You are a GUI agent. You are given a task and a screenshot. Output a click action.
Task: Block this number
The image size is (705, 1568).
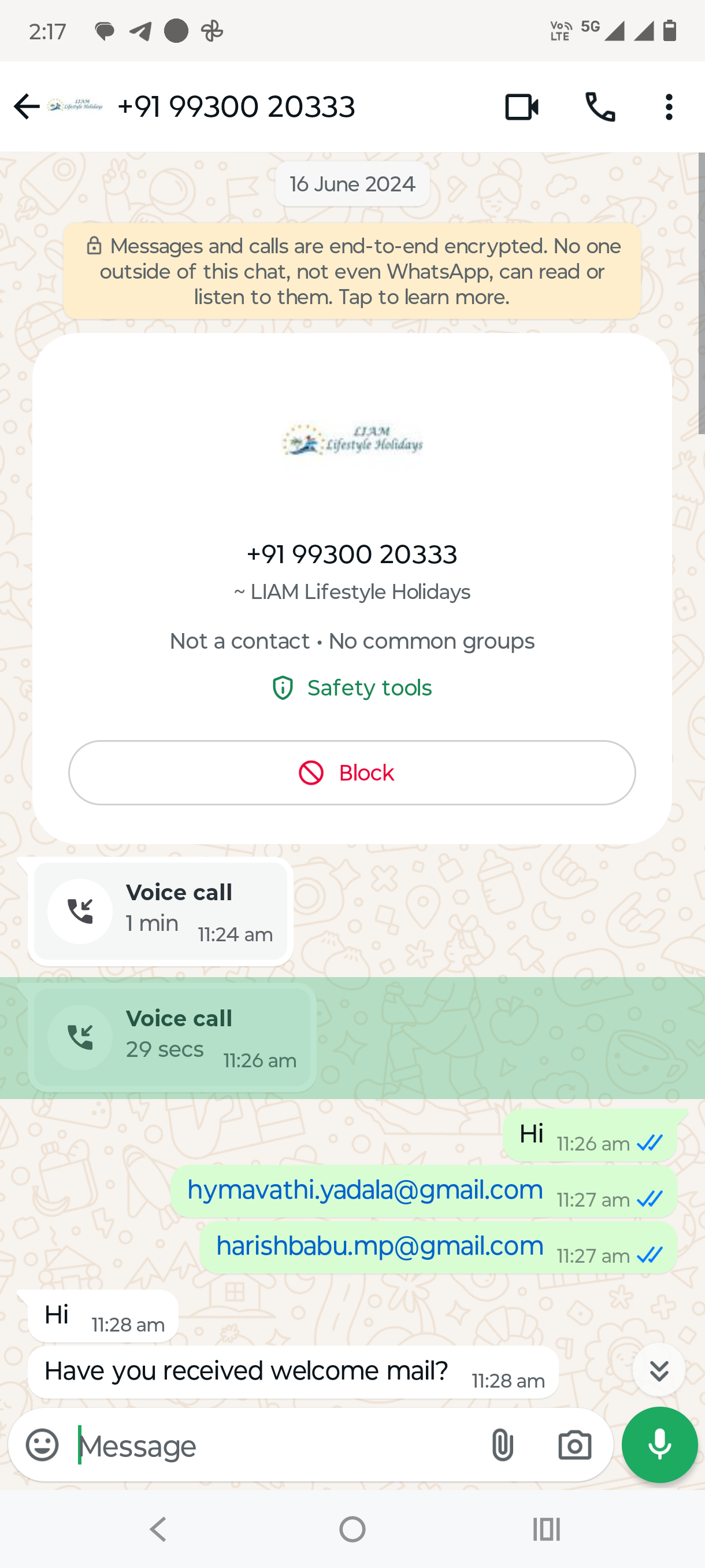(x=351, y=772)
